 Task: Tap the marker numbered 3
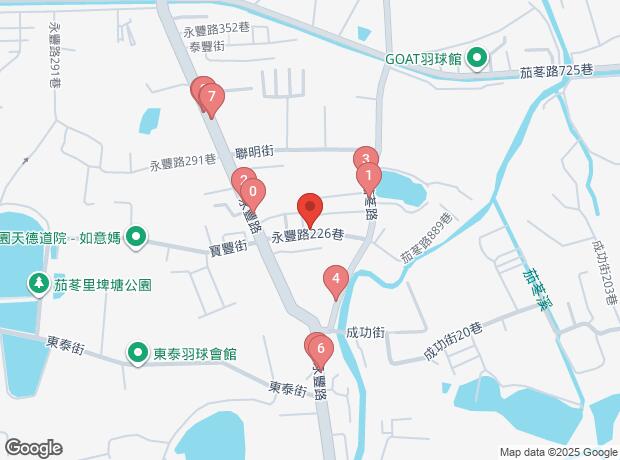(365, 159)
